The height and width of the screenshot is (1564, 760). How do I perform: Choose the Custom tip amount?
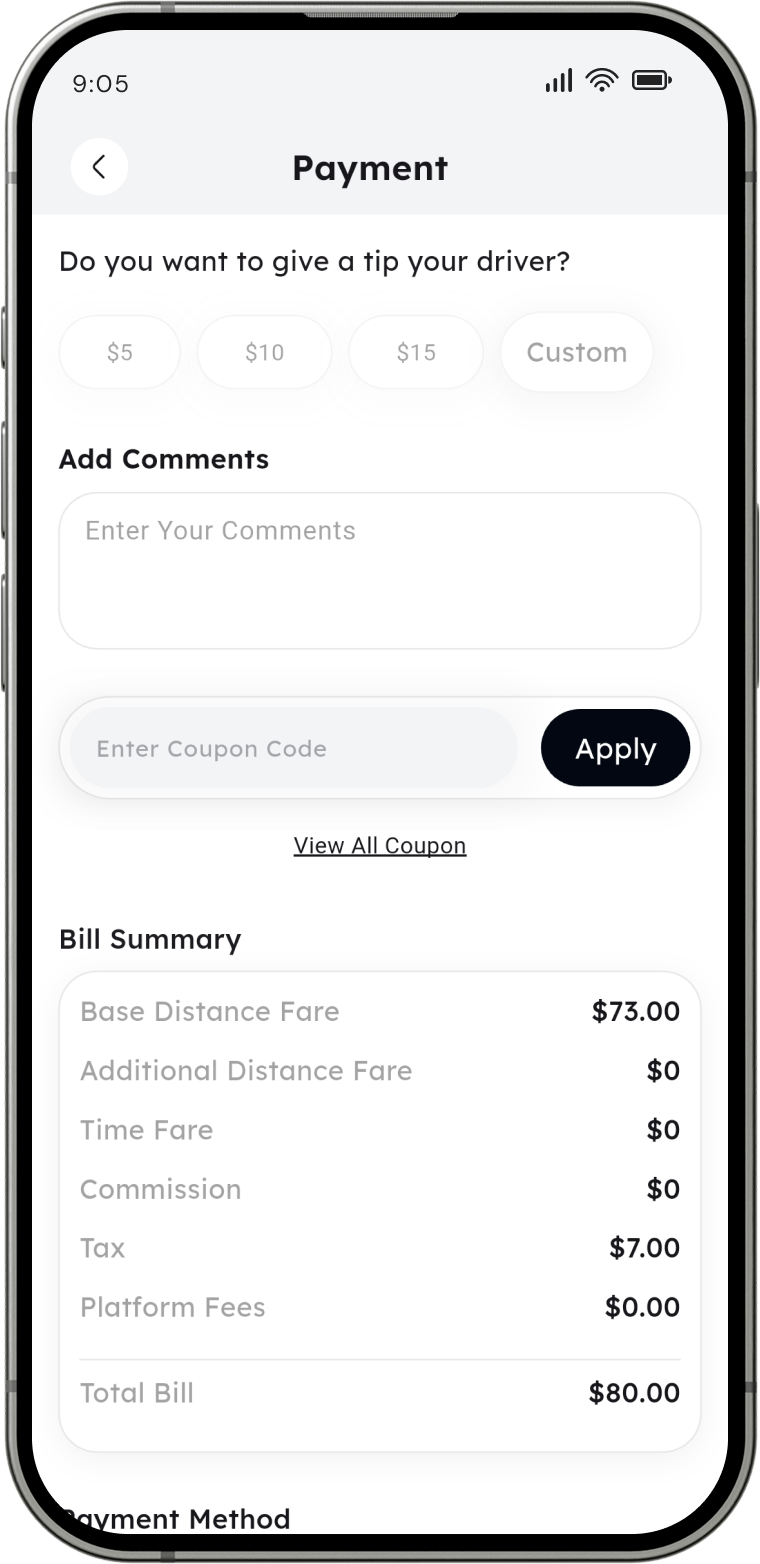[x=576, y=352]
